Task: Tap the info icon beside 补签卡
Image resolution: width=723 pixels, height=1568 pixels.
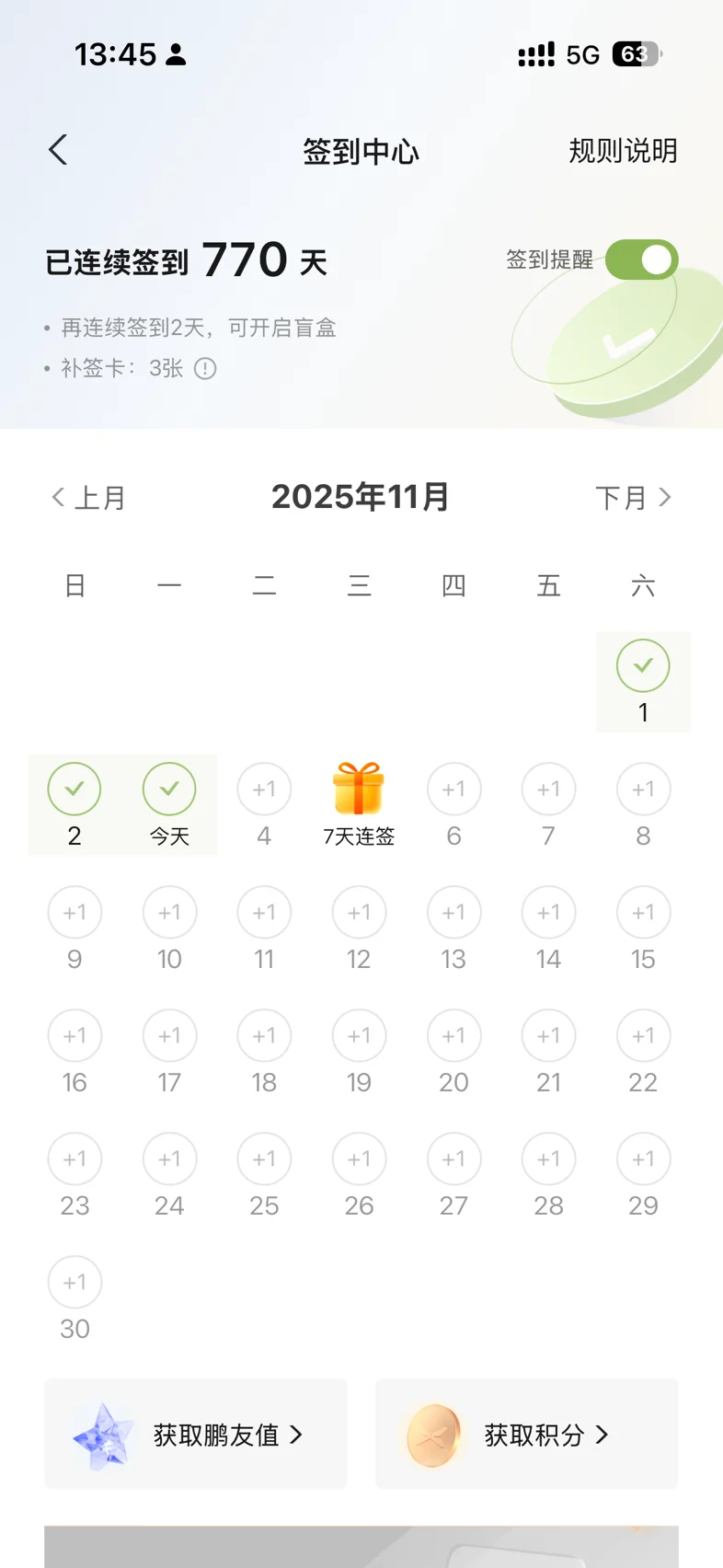Action: pyautogui.click(x=205, y=369)
